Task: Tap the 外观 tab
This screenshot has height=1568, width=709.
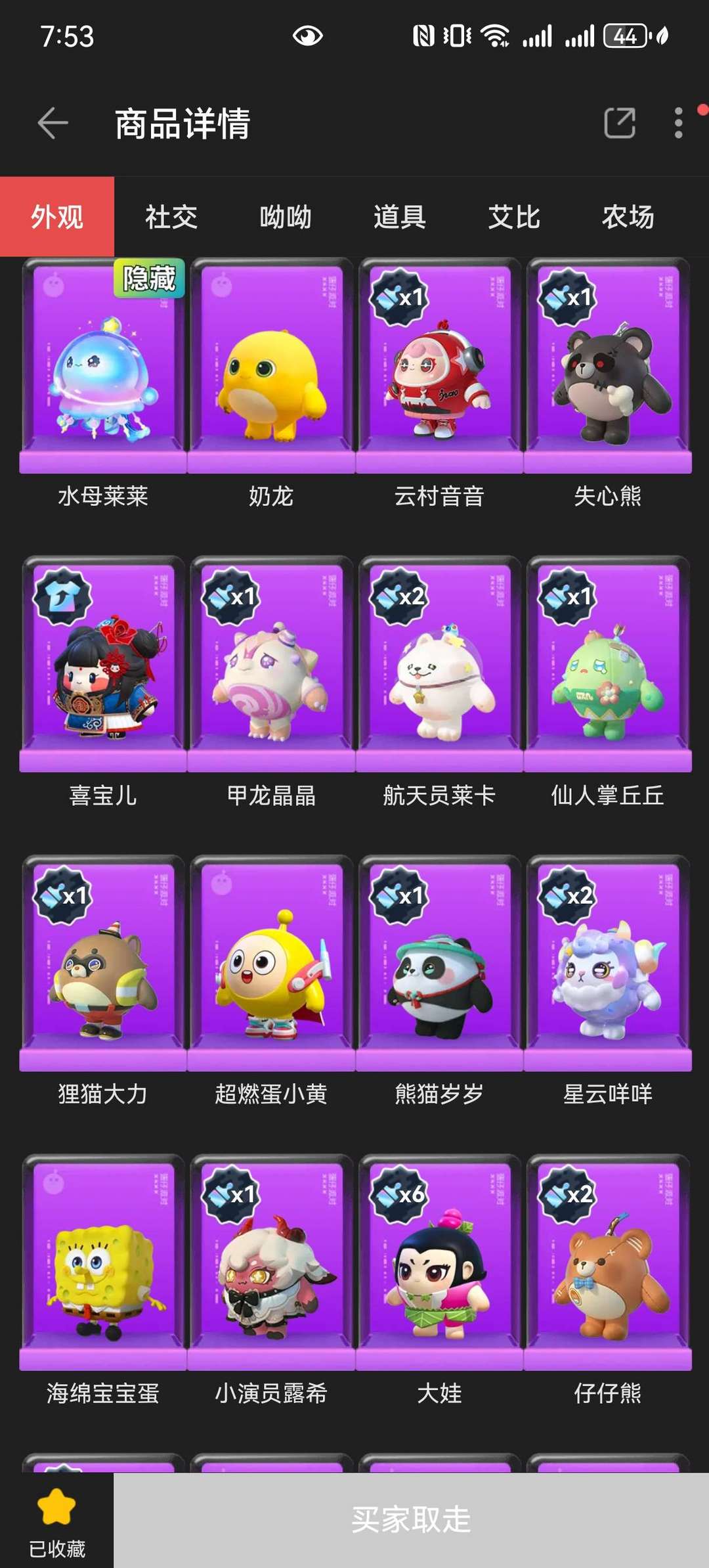Action: click(x=57, y=217)
